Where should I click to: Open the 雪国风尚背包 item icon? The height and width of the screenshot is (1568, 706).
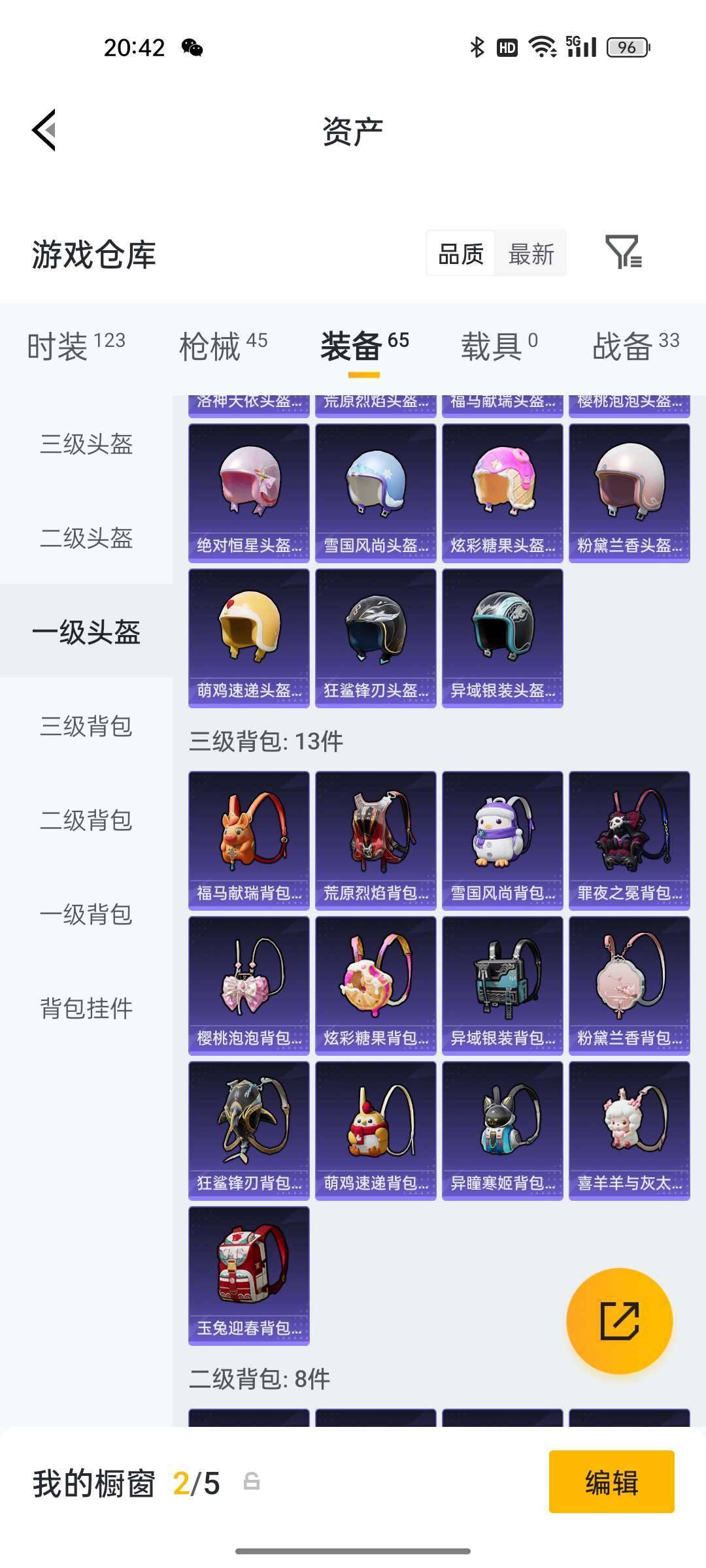(x=502, y=838)
